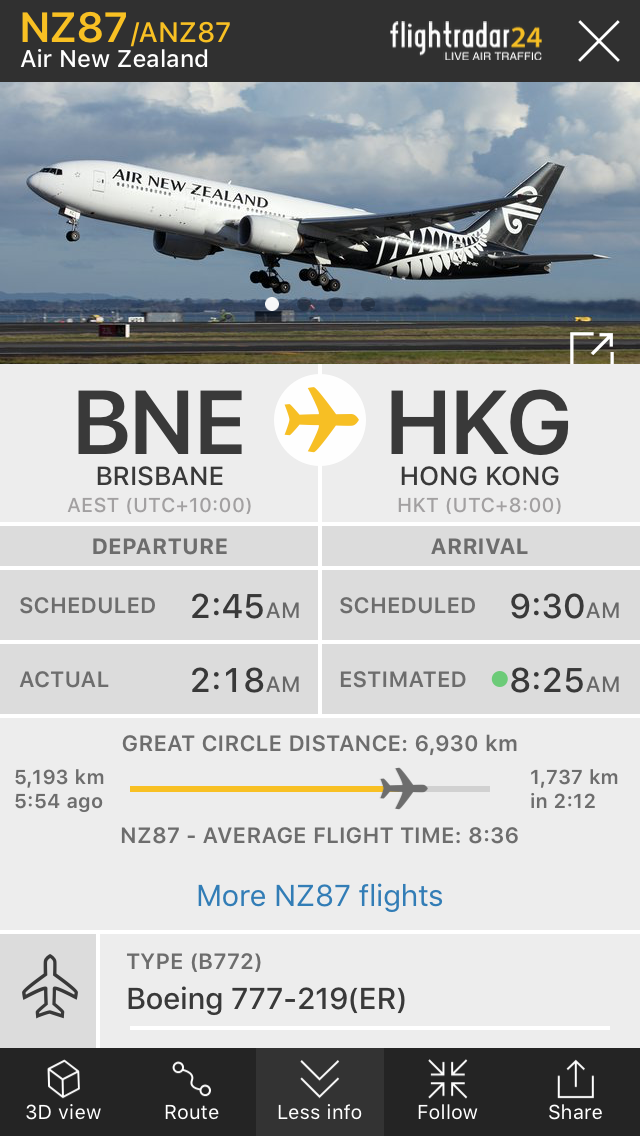Show the flight Route
The width and height of the screenshot is (640, 1136).
[191, 1092]
